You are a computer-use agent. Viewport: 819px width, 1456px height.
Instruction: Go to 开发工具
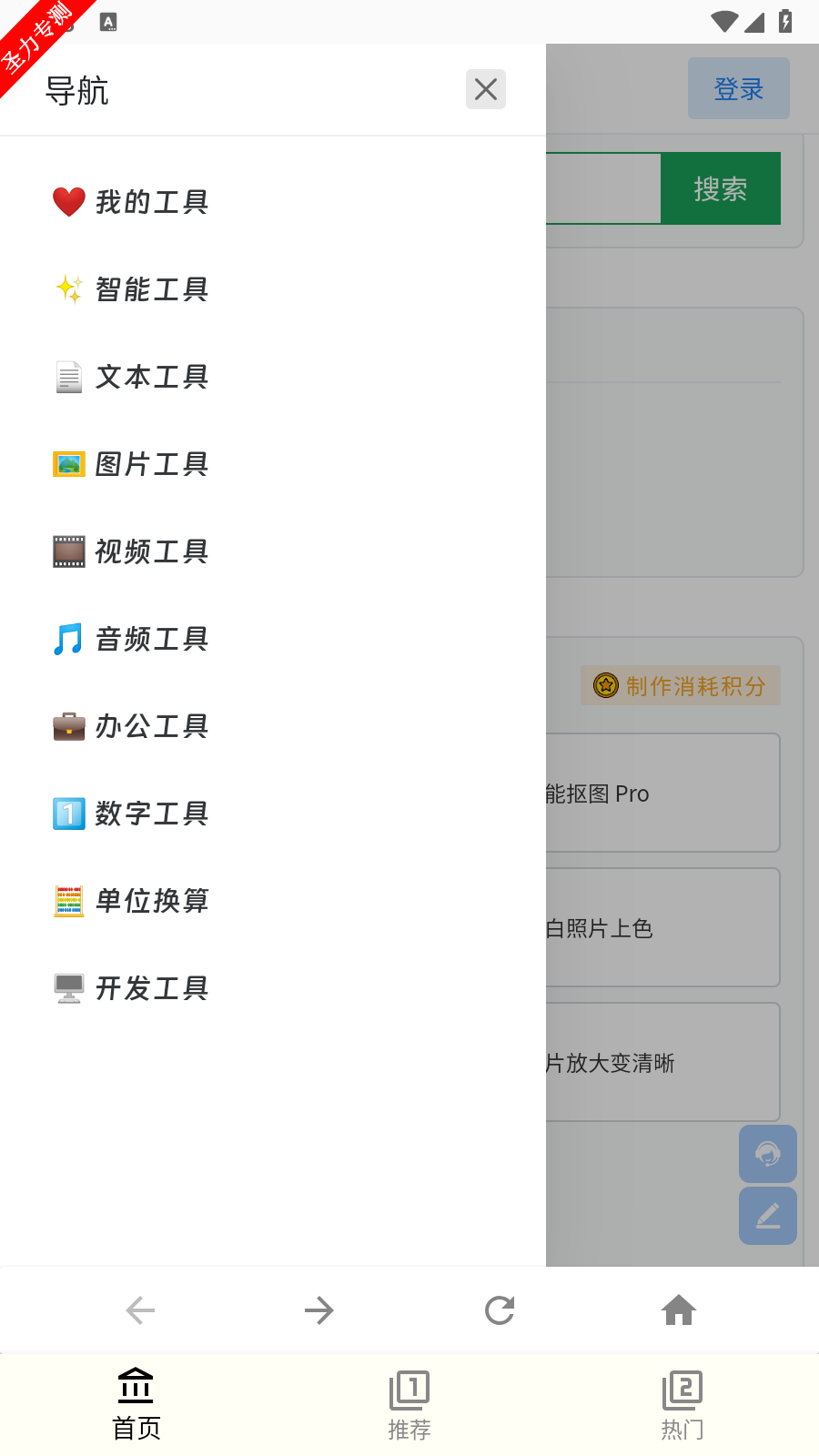click(131, 988)
